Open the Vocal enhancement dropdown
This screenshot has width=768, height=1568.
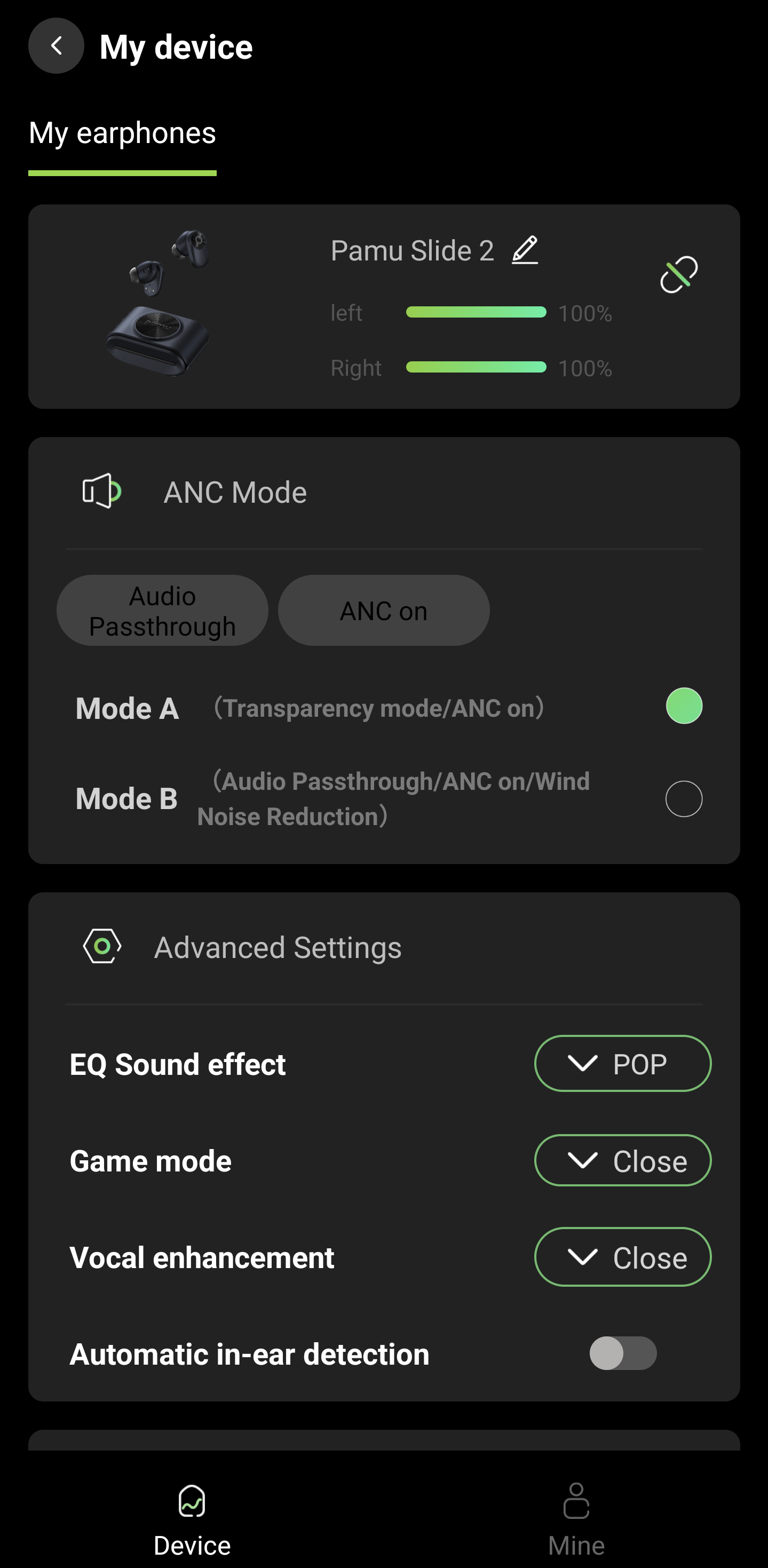pyautogui.click(x=622, y=1257)
